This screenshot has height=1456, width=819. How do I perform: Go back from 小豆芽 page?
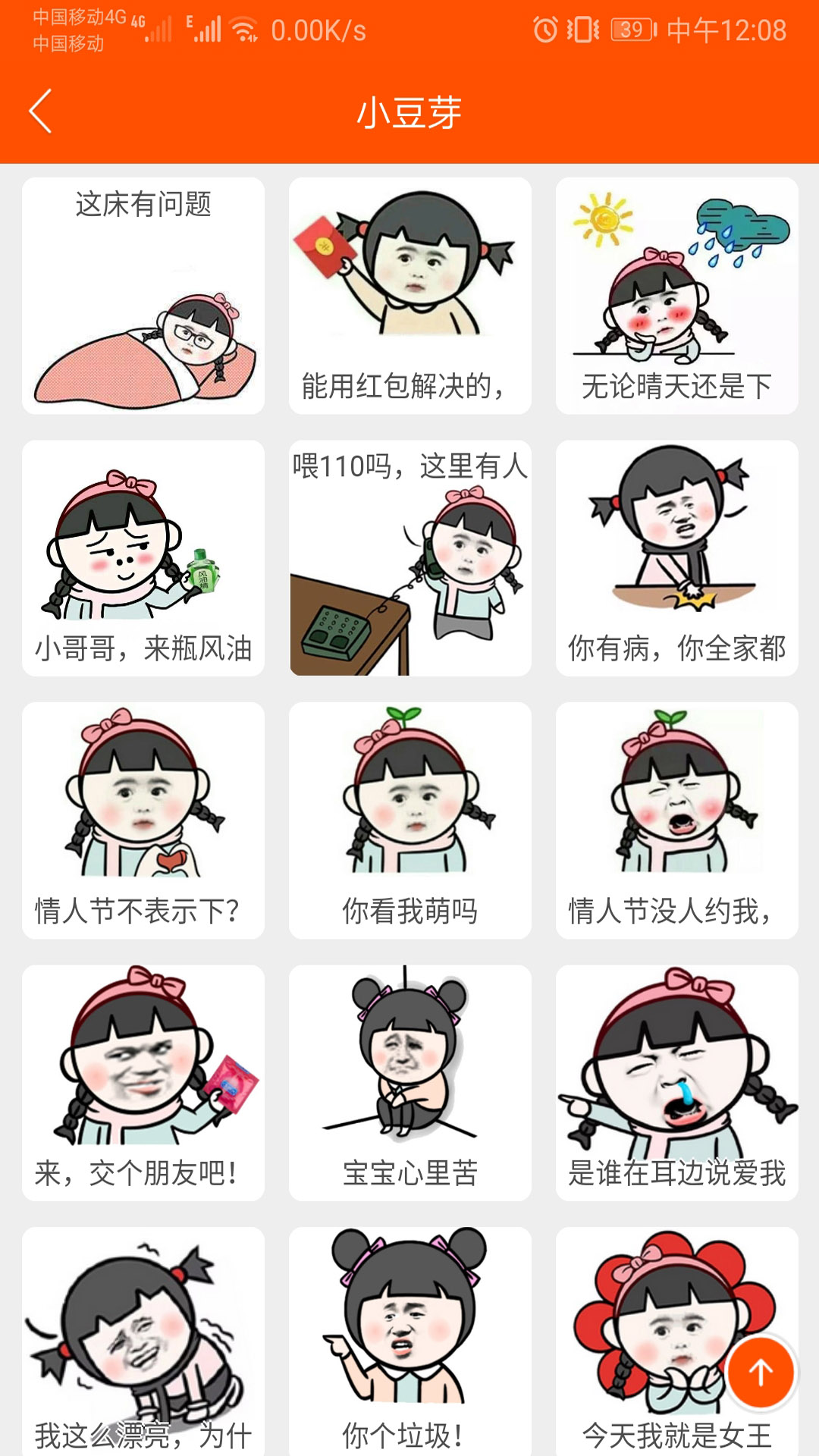(41, 111)
